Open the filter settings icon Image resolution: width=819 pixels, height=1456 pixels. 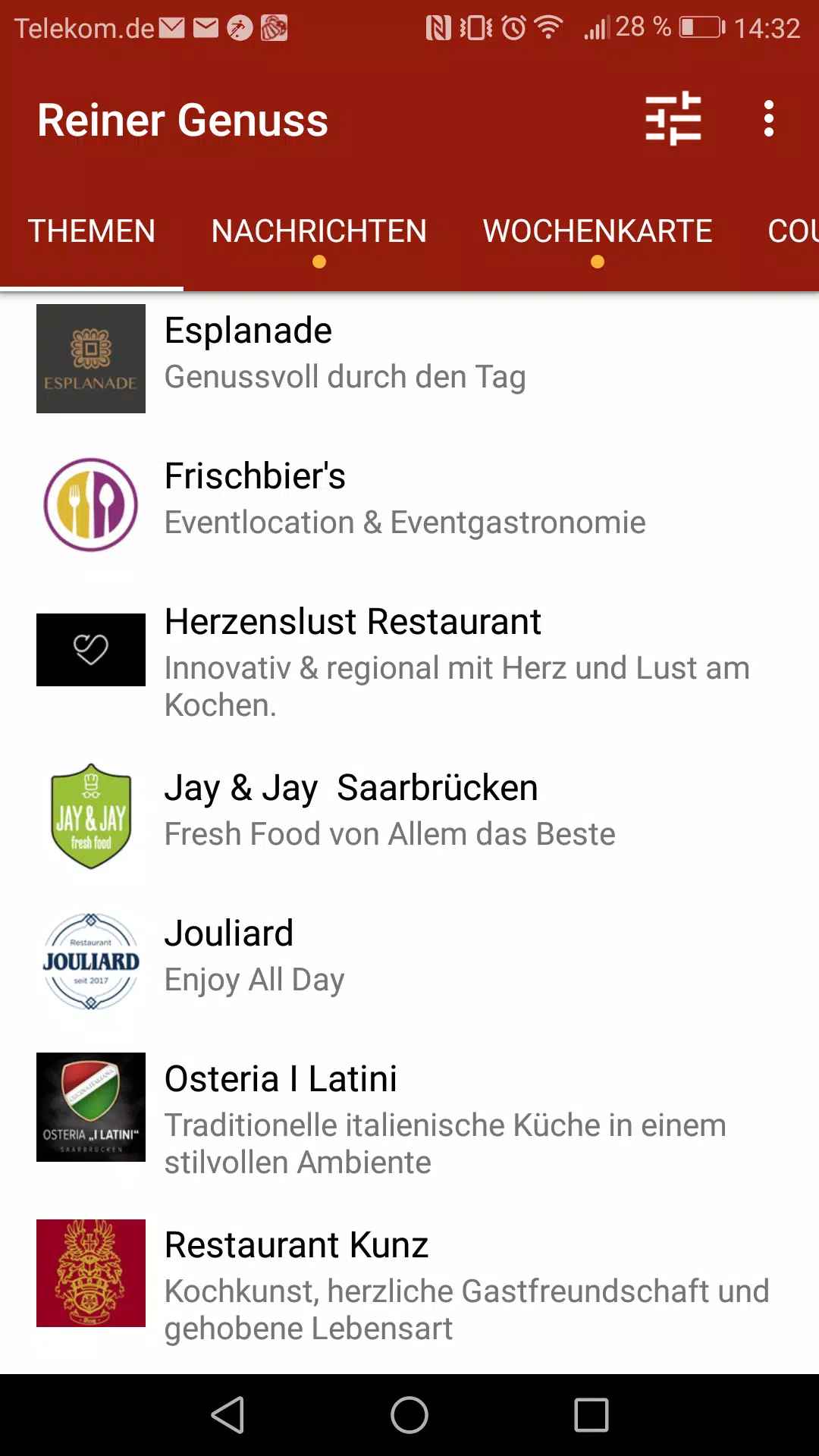pyautogui.click(x=673, y=119)
